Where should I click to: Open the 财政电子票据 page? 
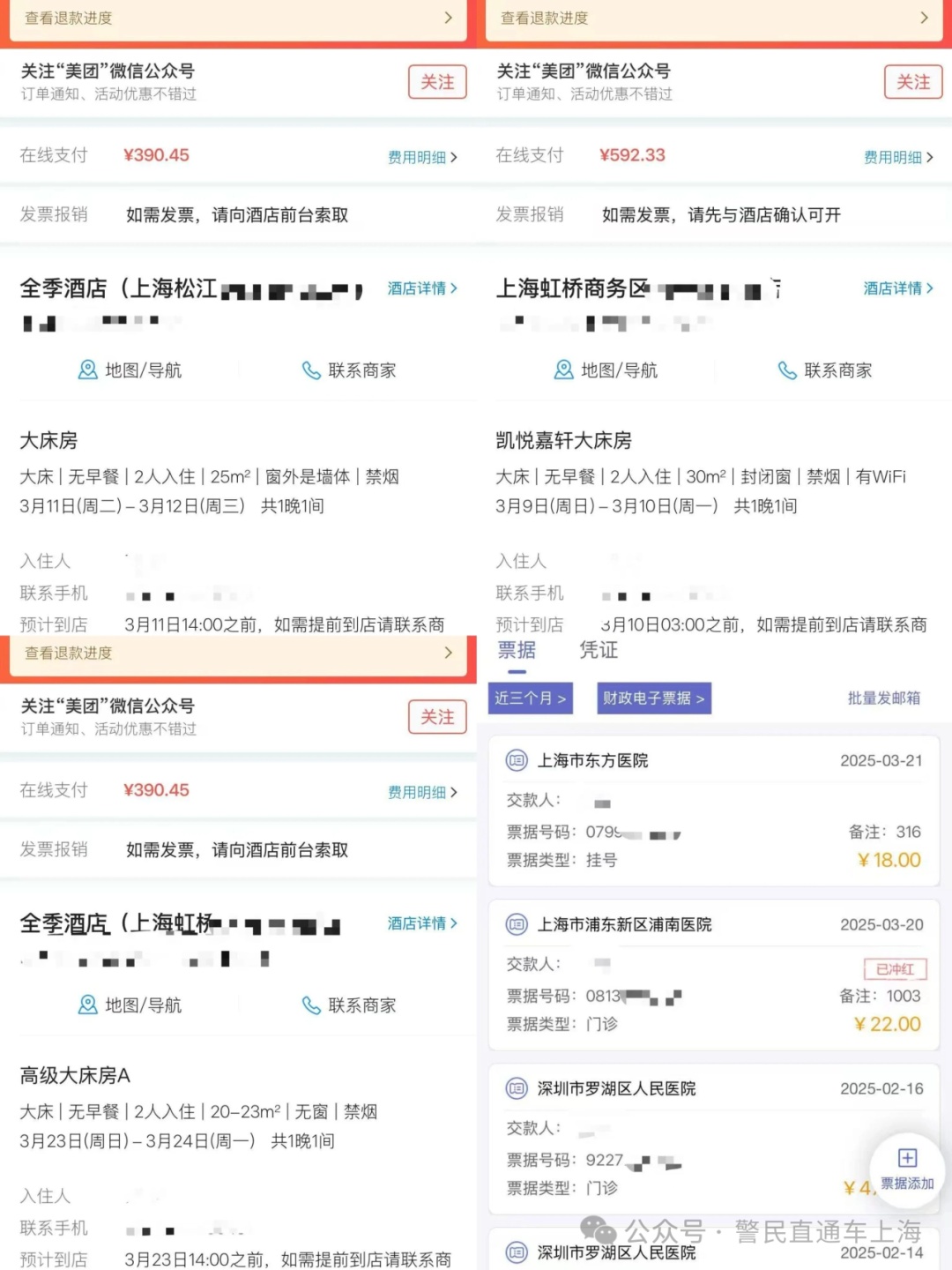tap(653, 698)
